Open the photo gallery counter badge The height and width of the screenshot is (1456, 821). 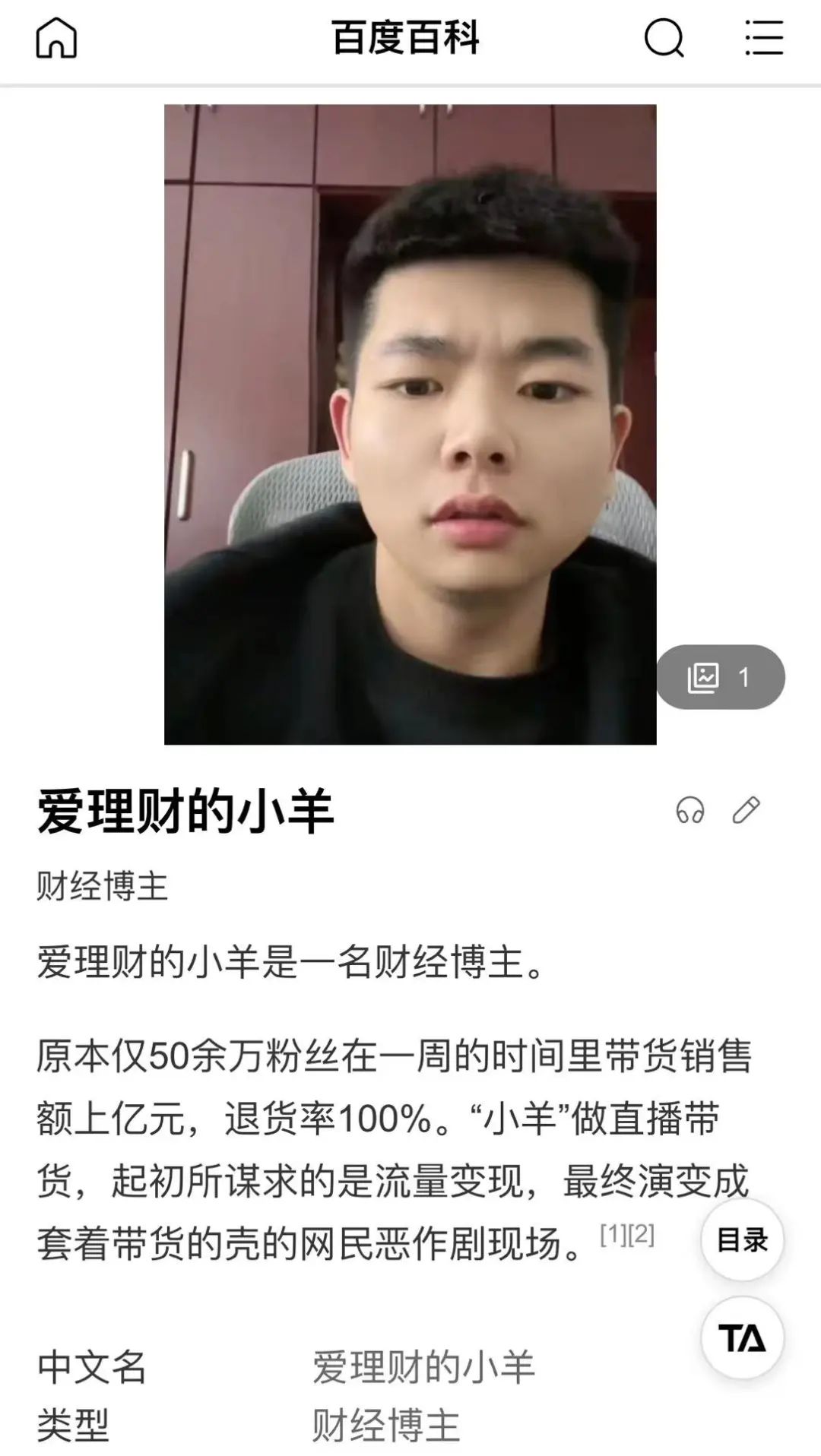720,677
